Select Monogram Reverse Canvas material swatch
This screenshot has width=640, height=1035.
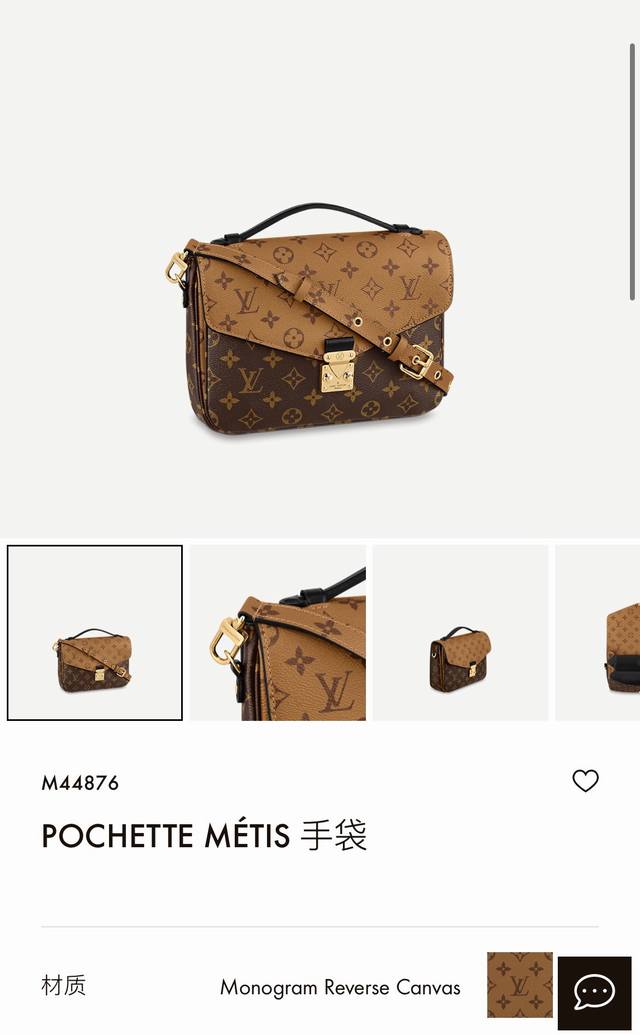519,985
